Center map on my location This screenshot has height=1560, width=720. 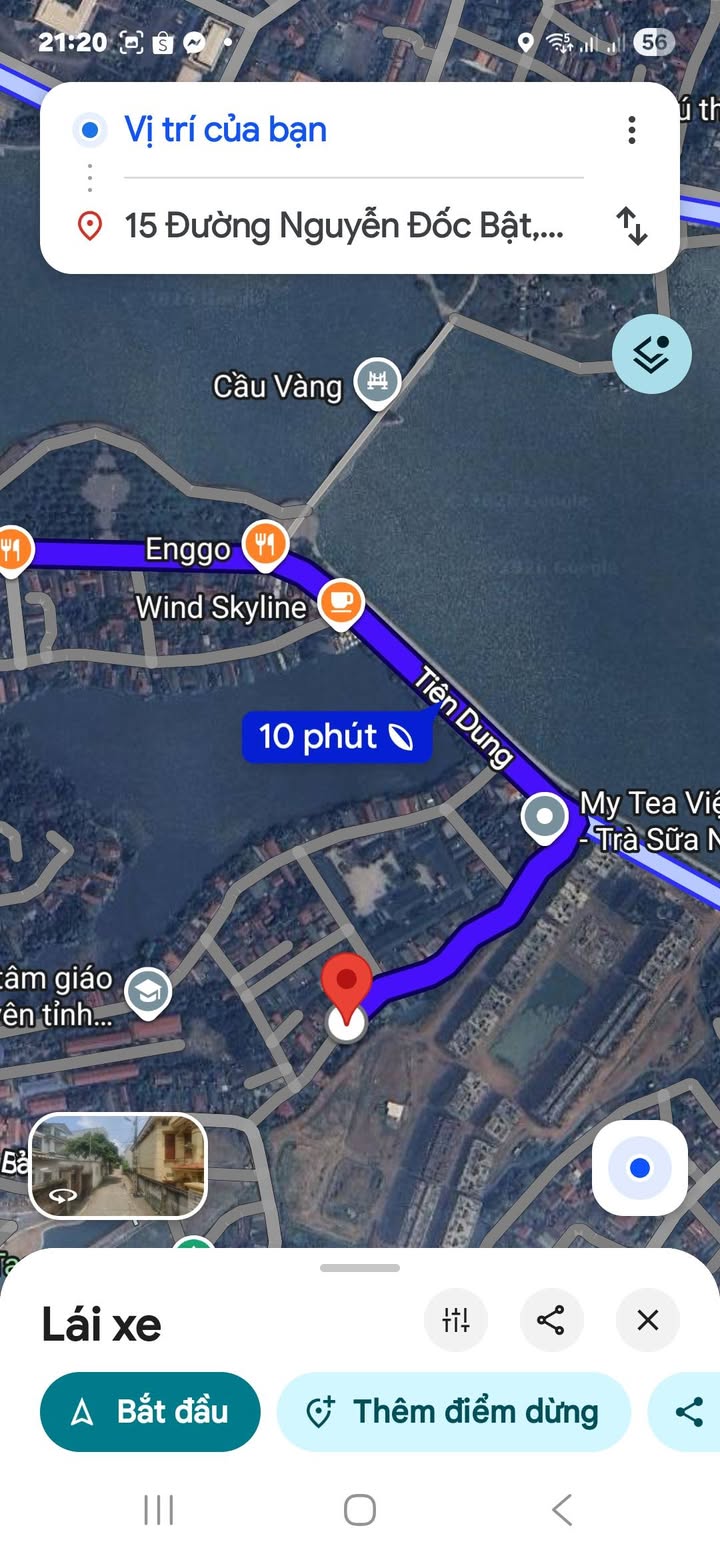[x=639, y=1168]
